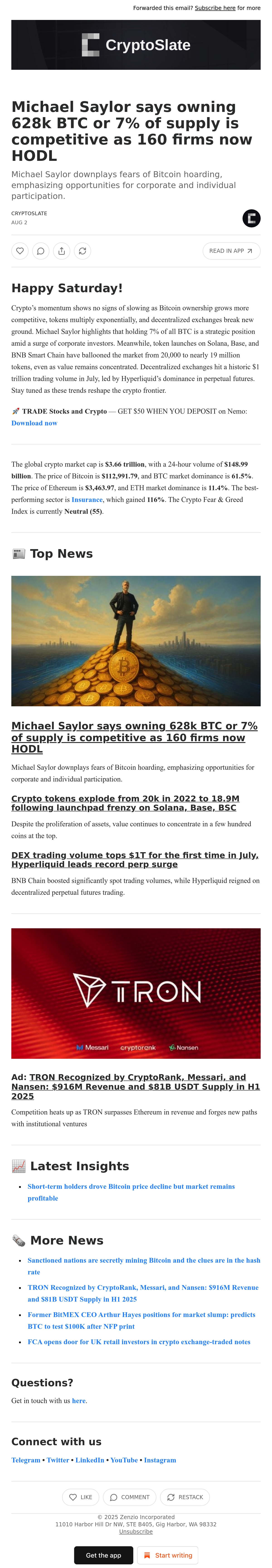Open the TRON banner image

(136, 993)
